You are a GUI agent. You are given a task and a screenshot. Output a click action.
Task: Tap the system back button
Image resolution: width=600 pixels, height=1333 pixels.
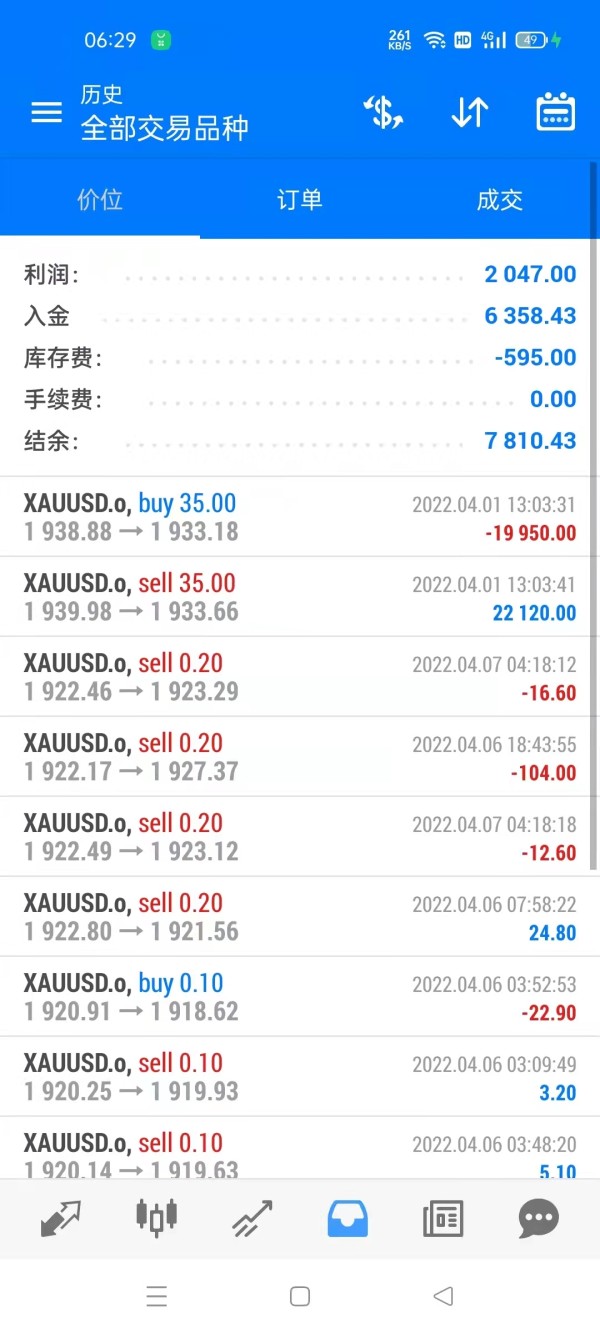[x=443, y=1296]
